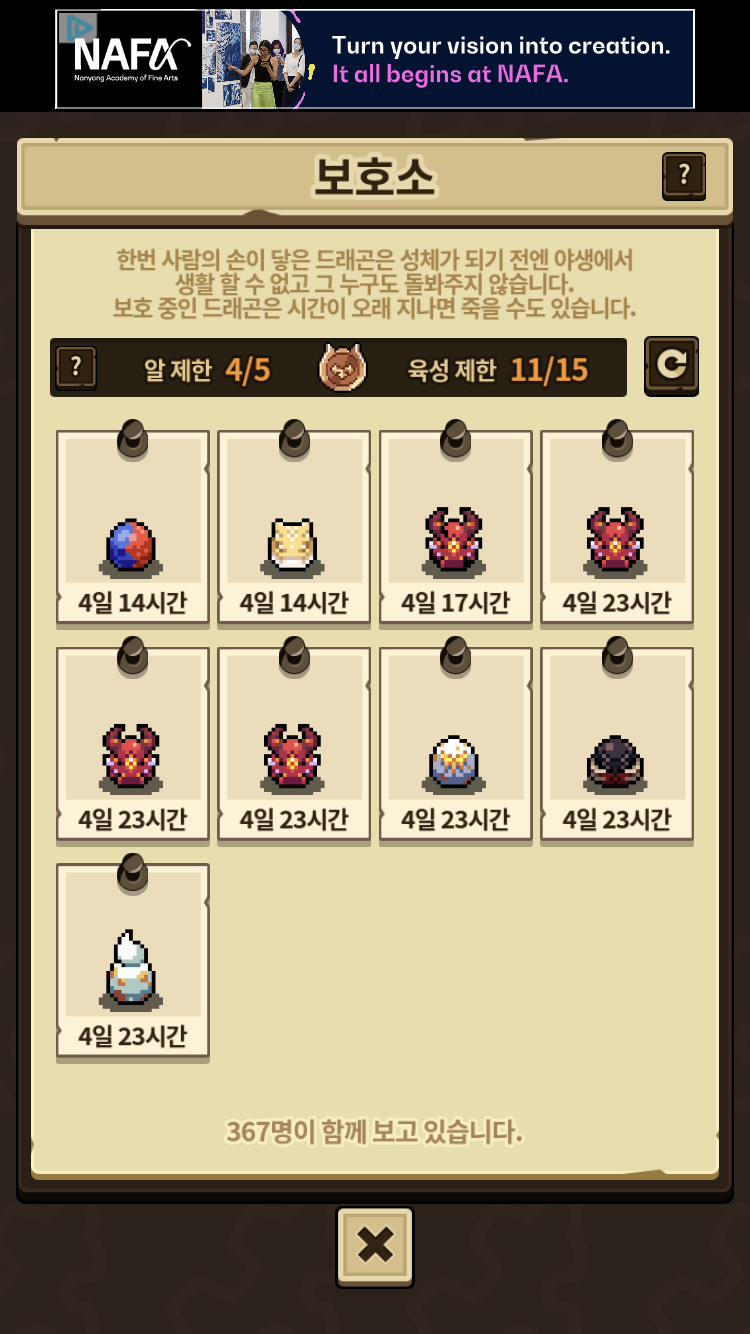Close the 보호소 shelter window
Image resolution: width=750 pixels, height=1334 pixels.
[x=375, y=1246]
